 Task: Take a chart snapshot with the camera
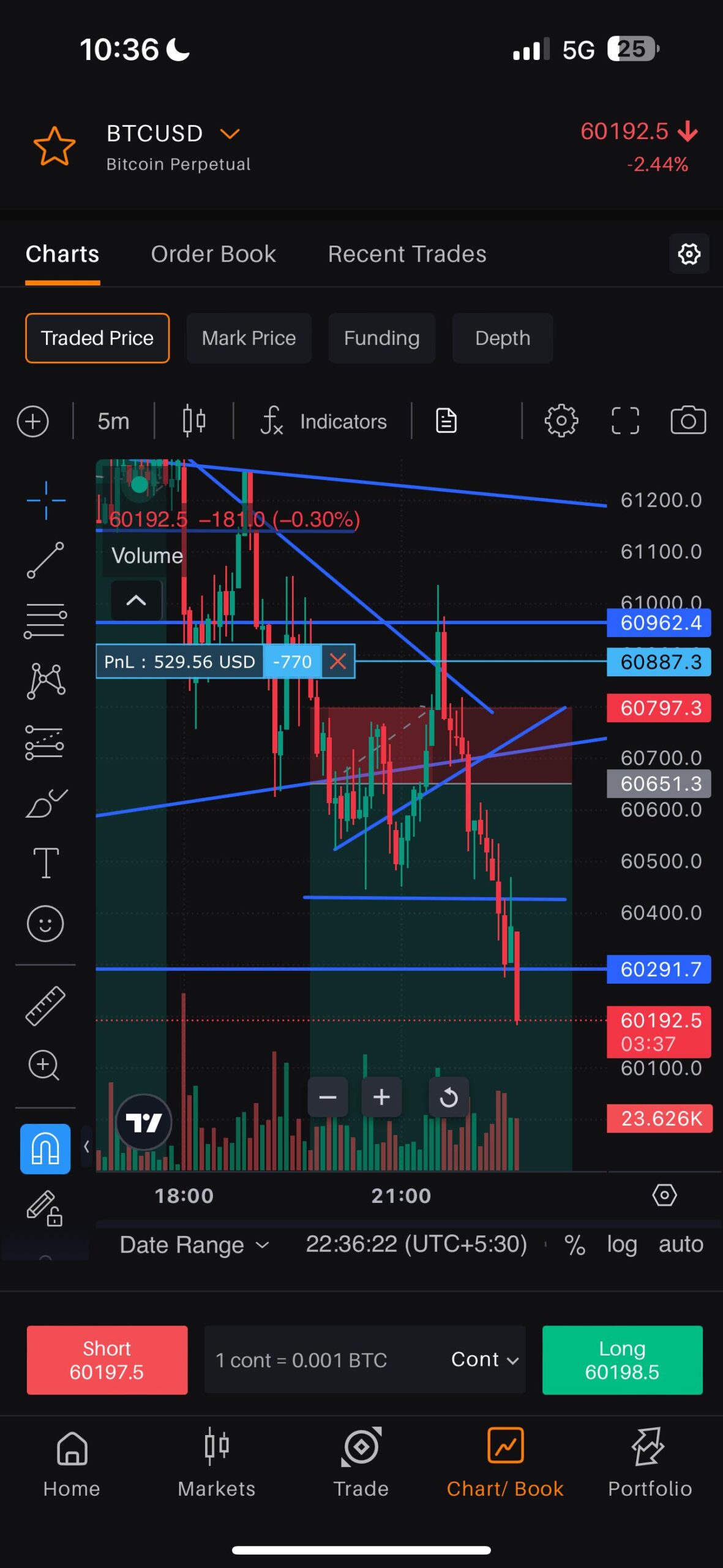pos(688,421)
